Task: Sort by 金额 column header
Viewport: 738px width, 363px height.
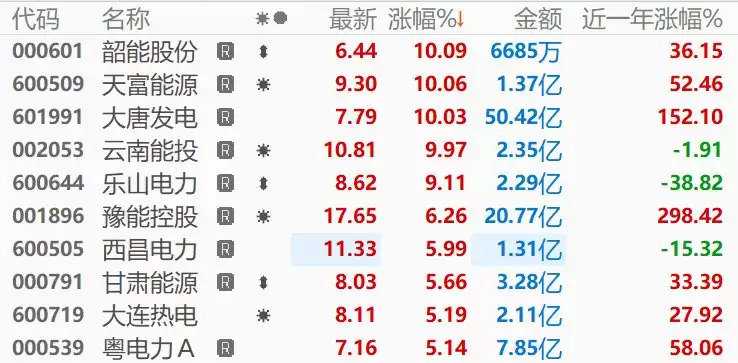Action: pos(538,20)
